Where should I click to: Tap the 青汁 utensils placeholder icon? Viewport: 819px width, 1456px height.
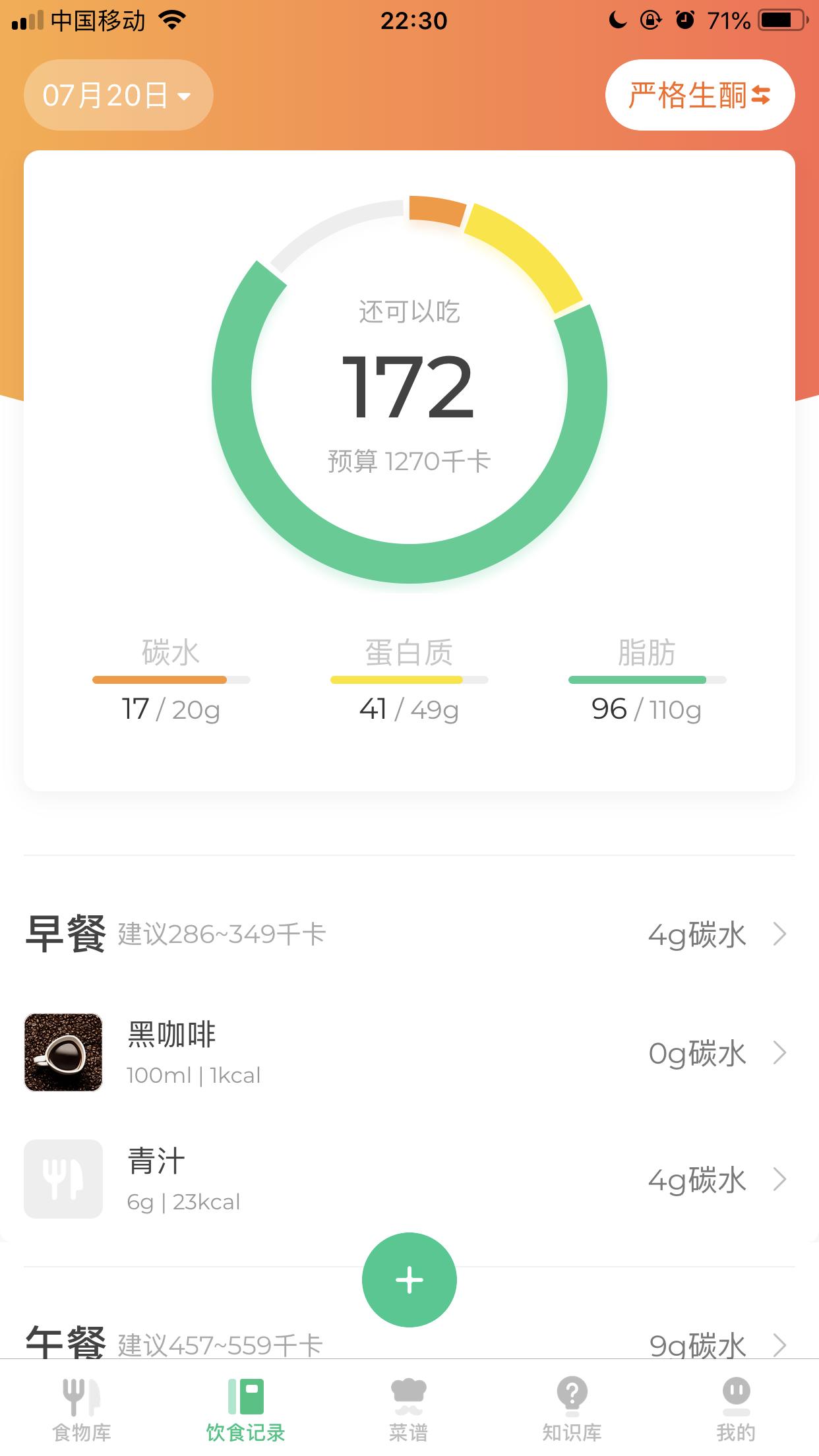pyautogui.click(x=63, y=1179)
